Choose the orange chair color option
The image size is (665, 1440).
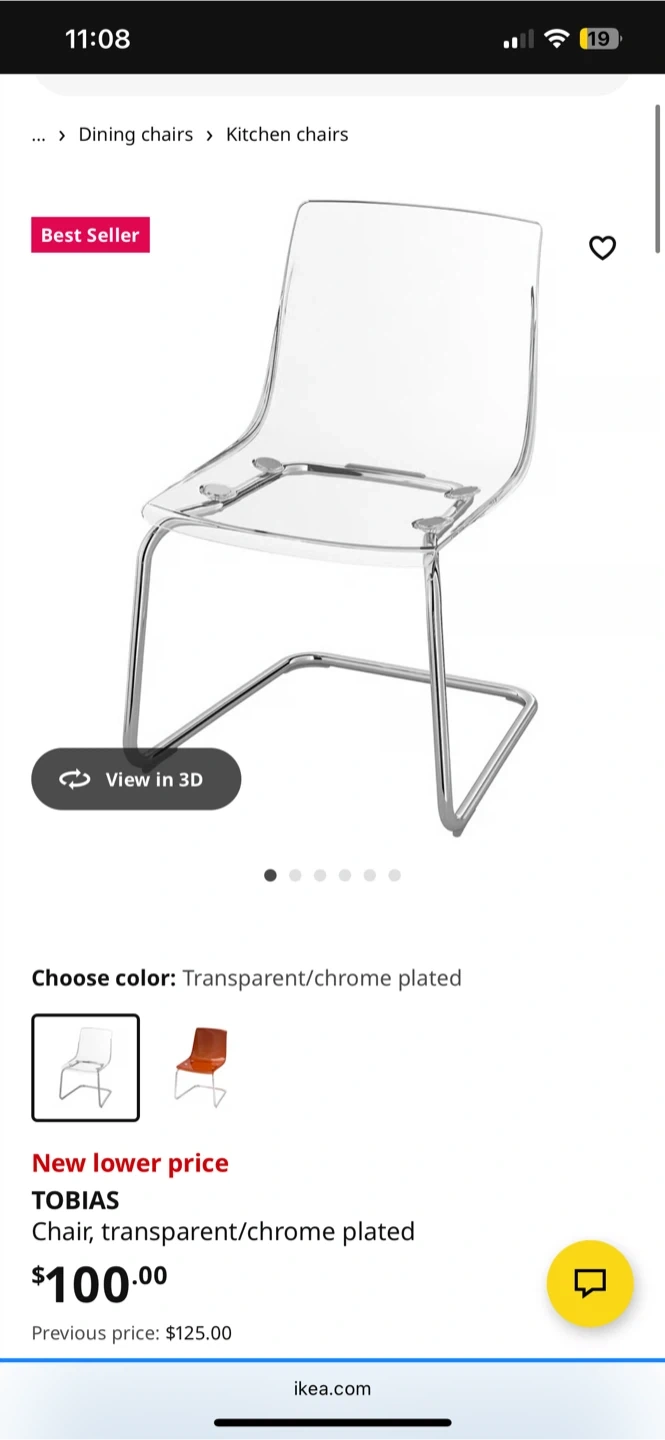point(201,1066)
